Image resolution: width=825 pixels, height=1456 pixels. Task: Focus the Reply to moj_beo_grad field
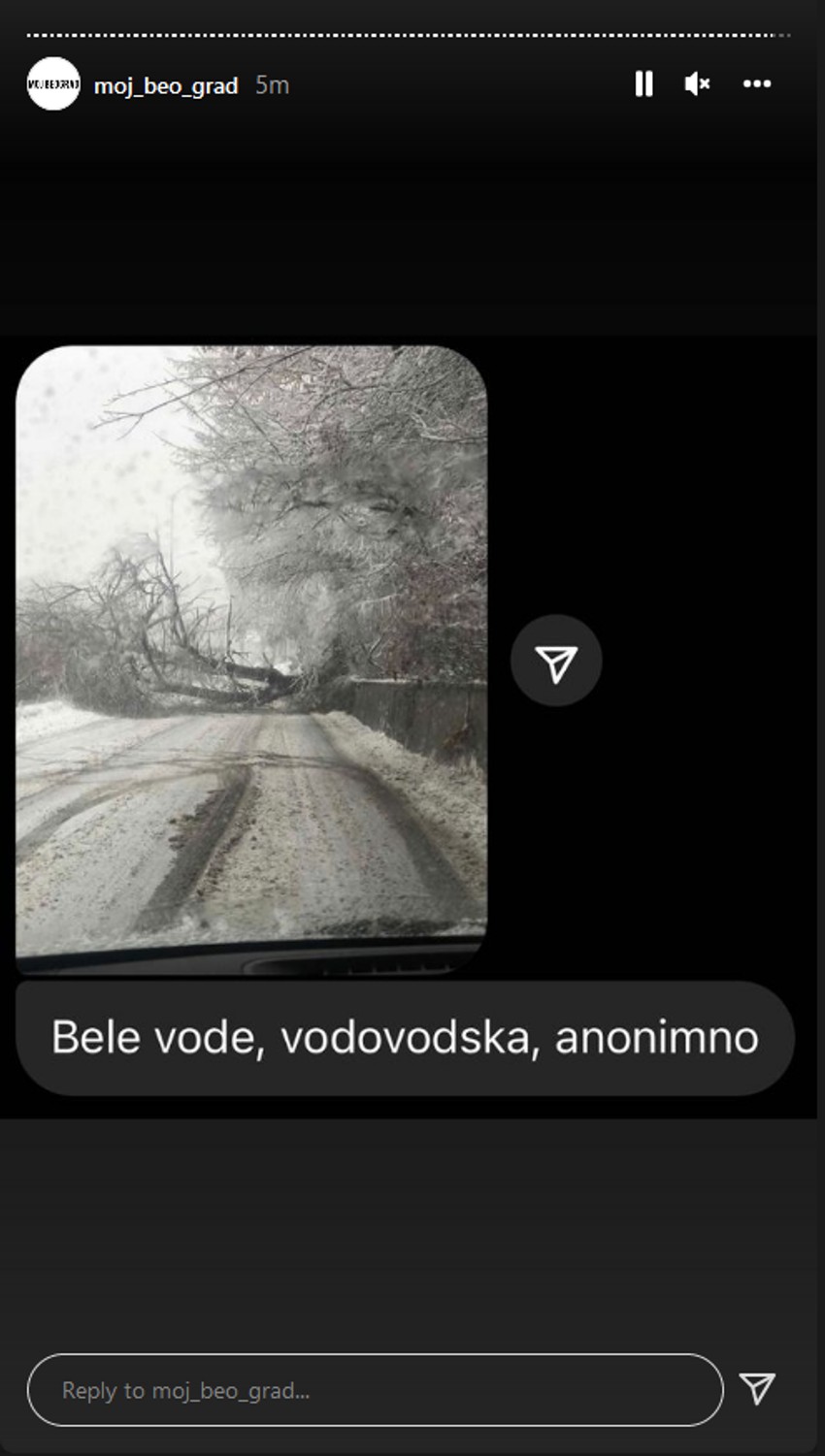[375, 1390]
